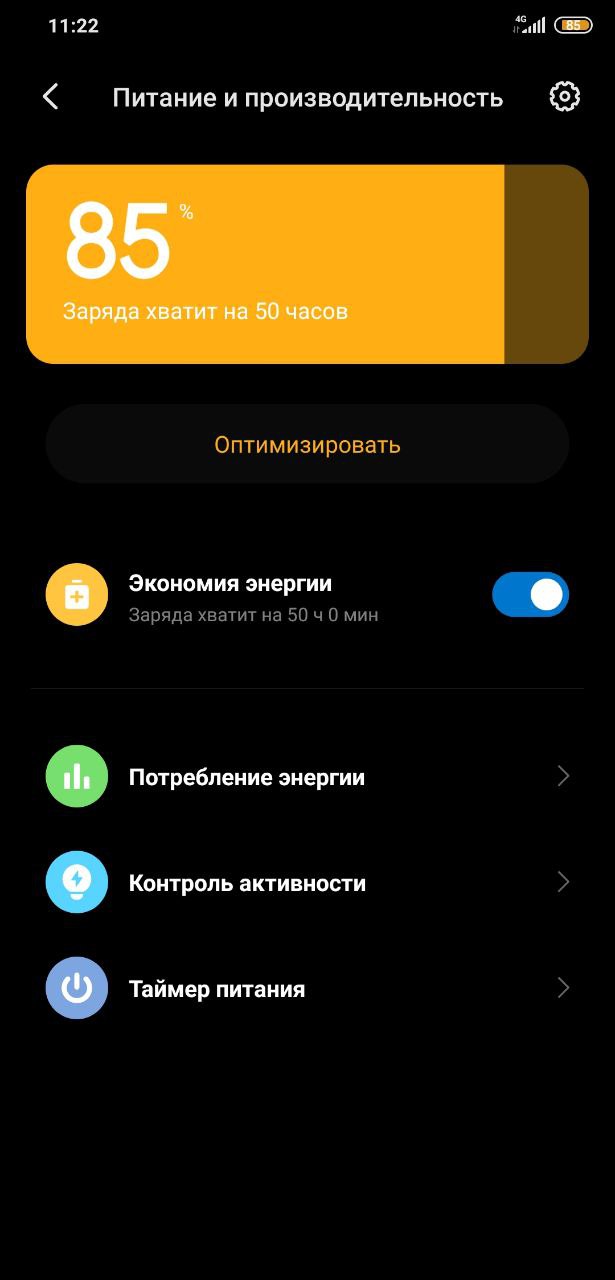This screenshot has height=1280, width=615.
Task: Open Контроль активности
Action: pos(307,883)
